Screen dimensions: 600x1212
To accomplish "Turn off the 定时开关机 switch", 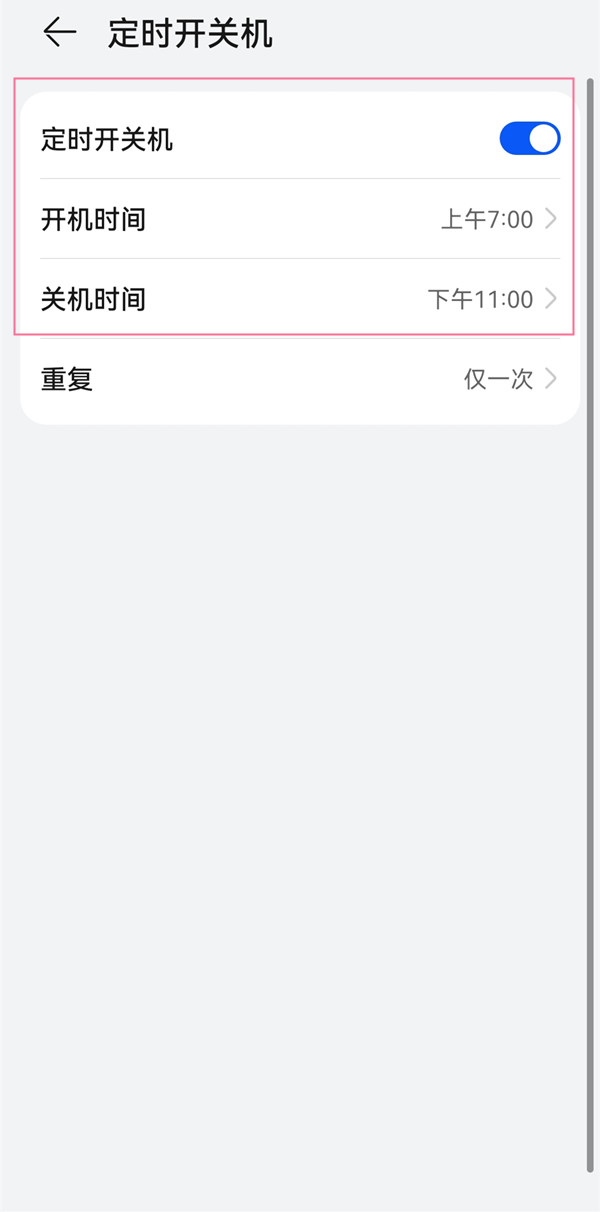I will [x=529, y=139].
